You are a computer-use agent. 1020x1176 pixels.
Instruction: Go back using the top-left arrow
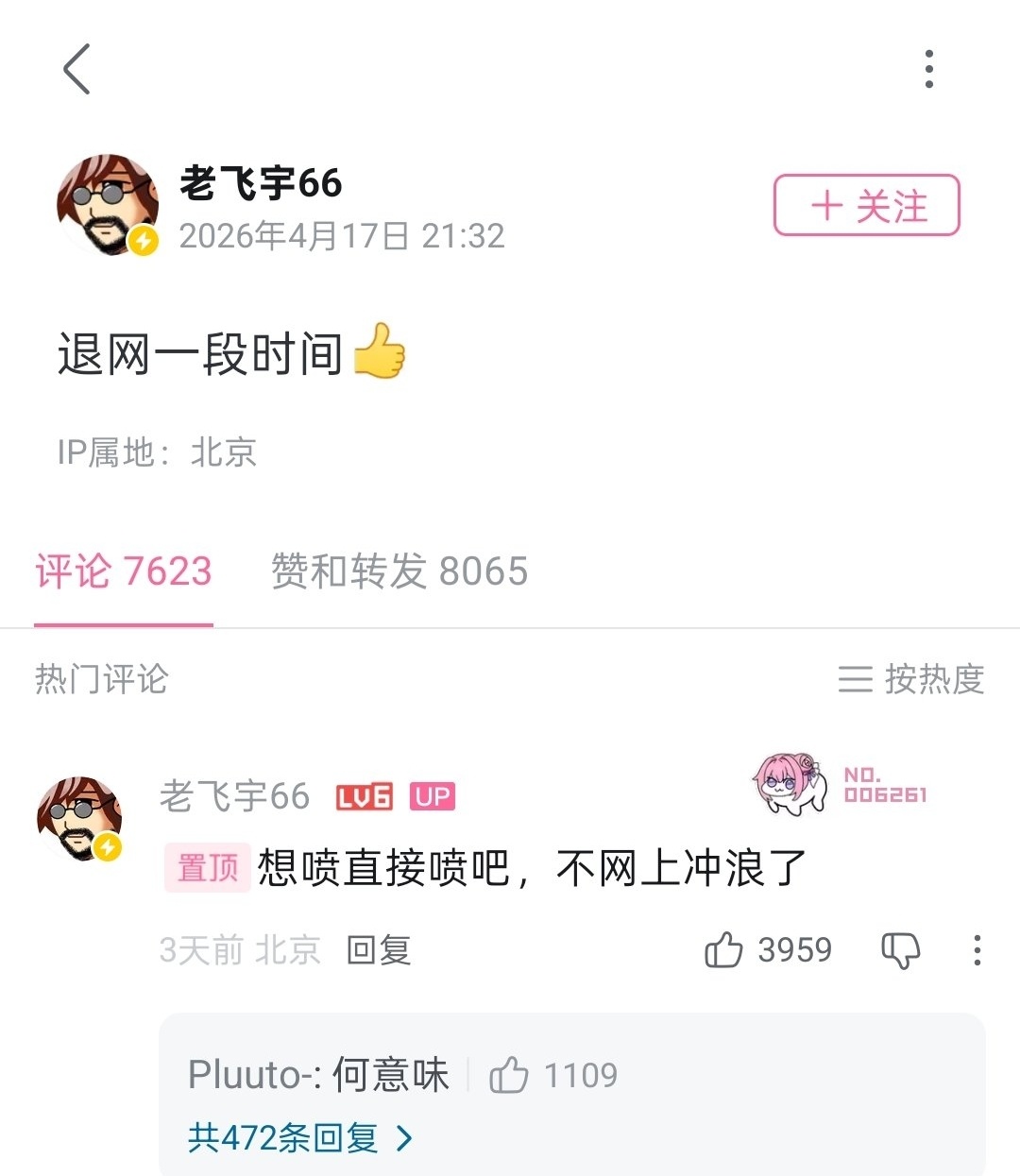(77, 69)
